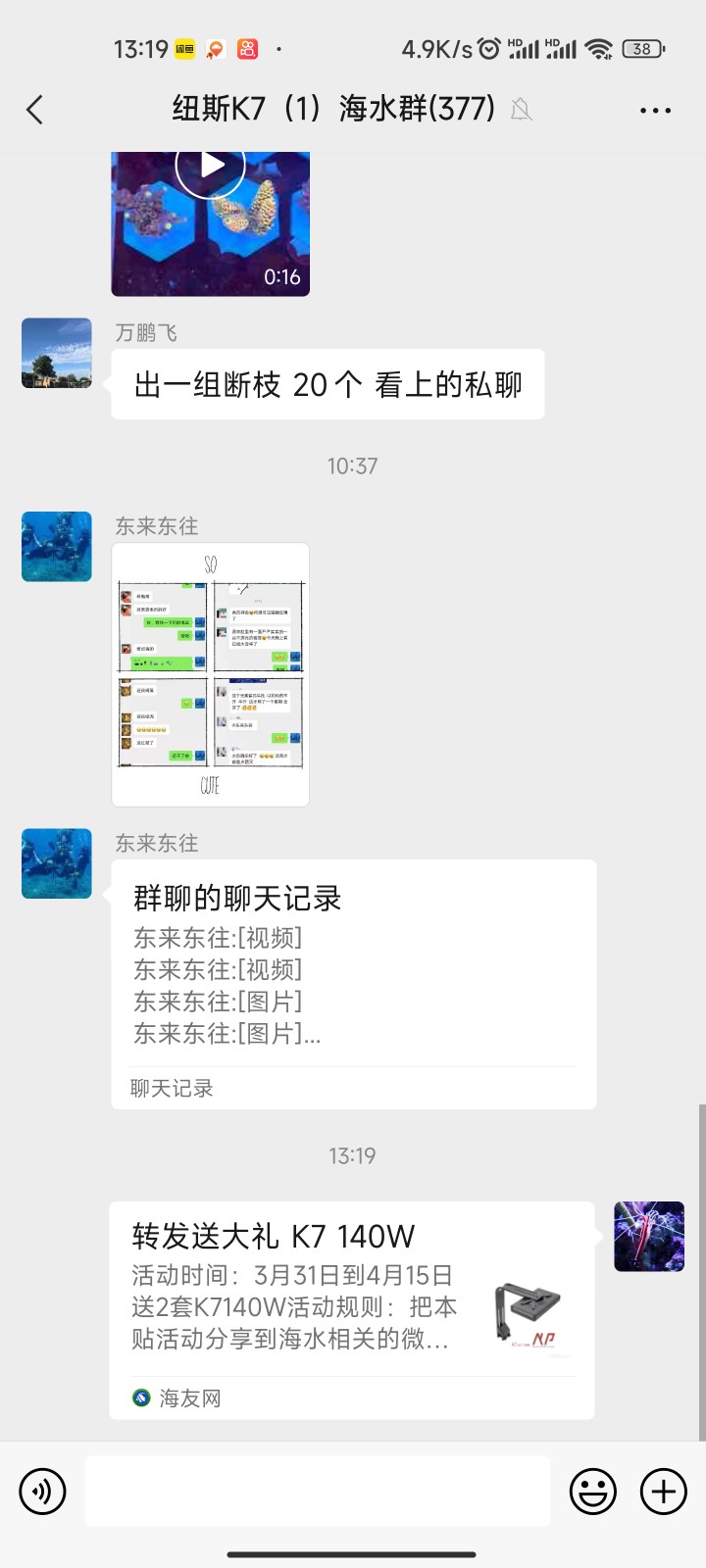
Task: Go back from the group chat
Action: click(35, 110)
